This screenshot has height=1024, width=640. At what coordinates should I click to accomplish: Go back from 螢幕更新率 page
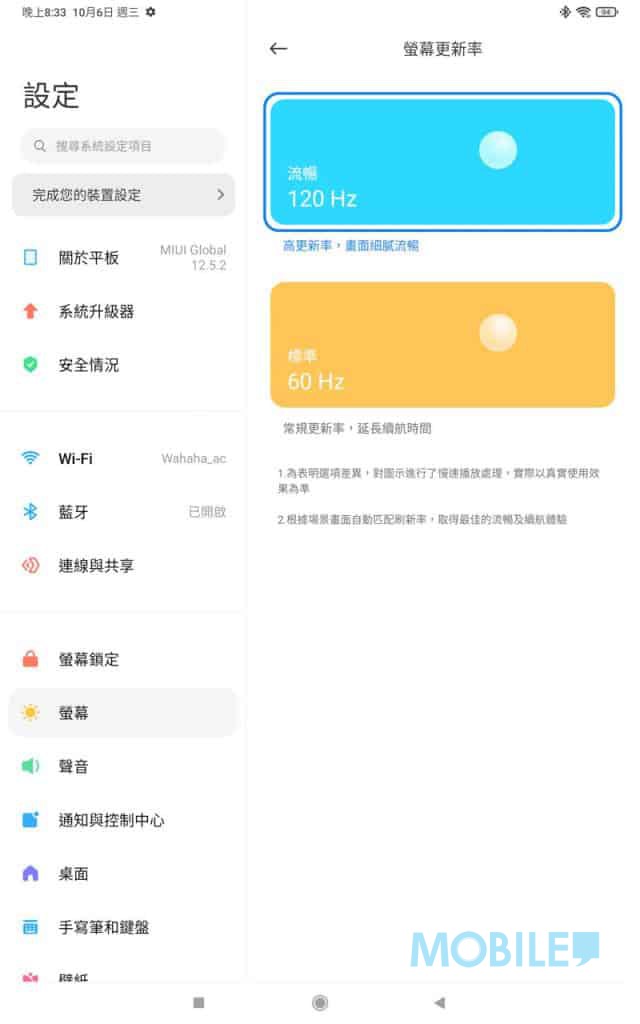coord(279,48)
